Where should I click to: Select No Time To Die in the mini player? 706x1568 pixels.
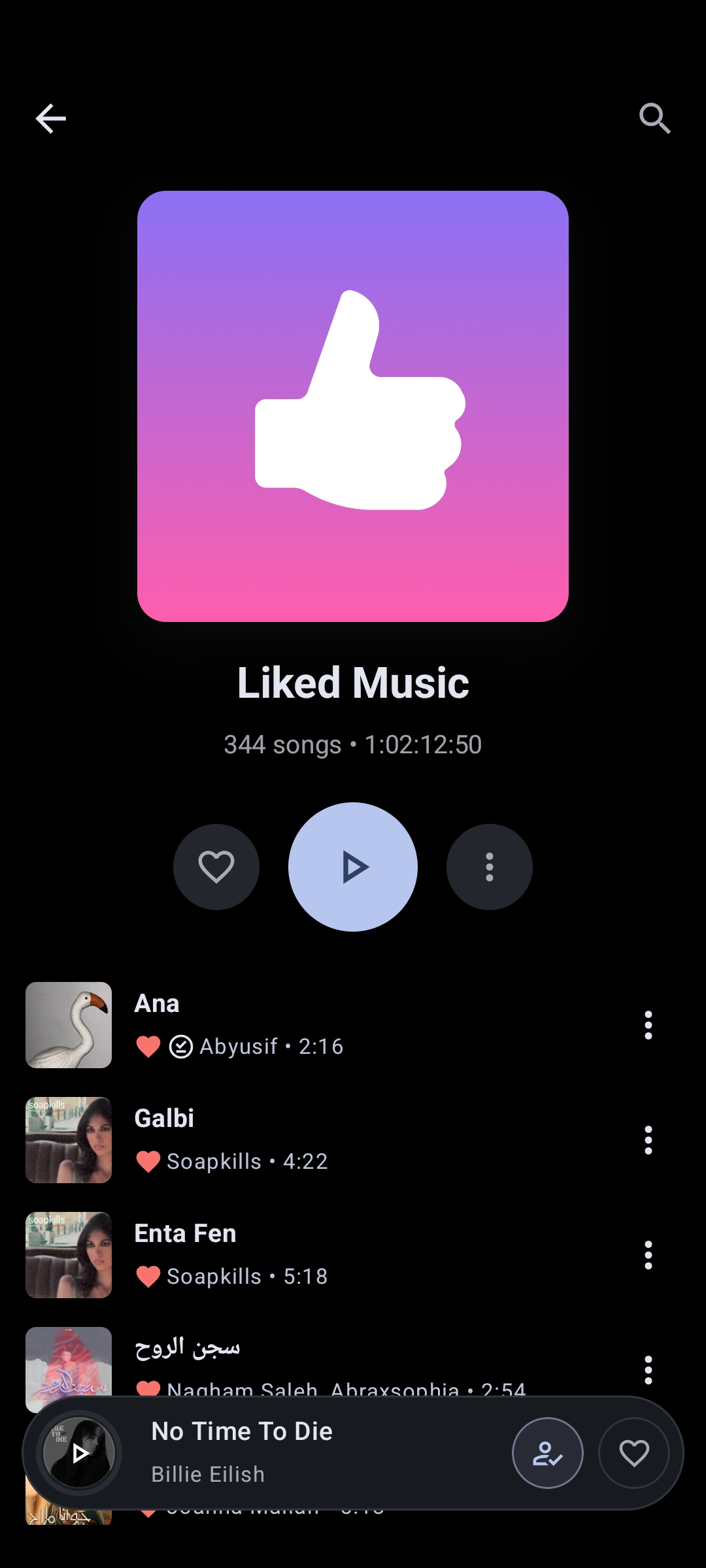(243, 1431)
